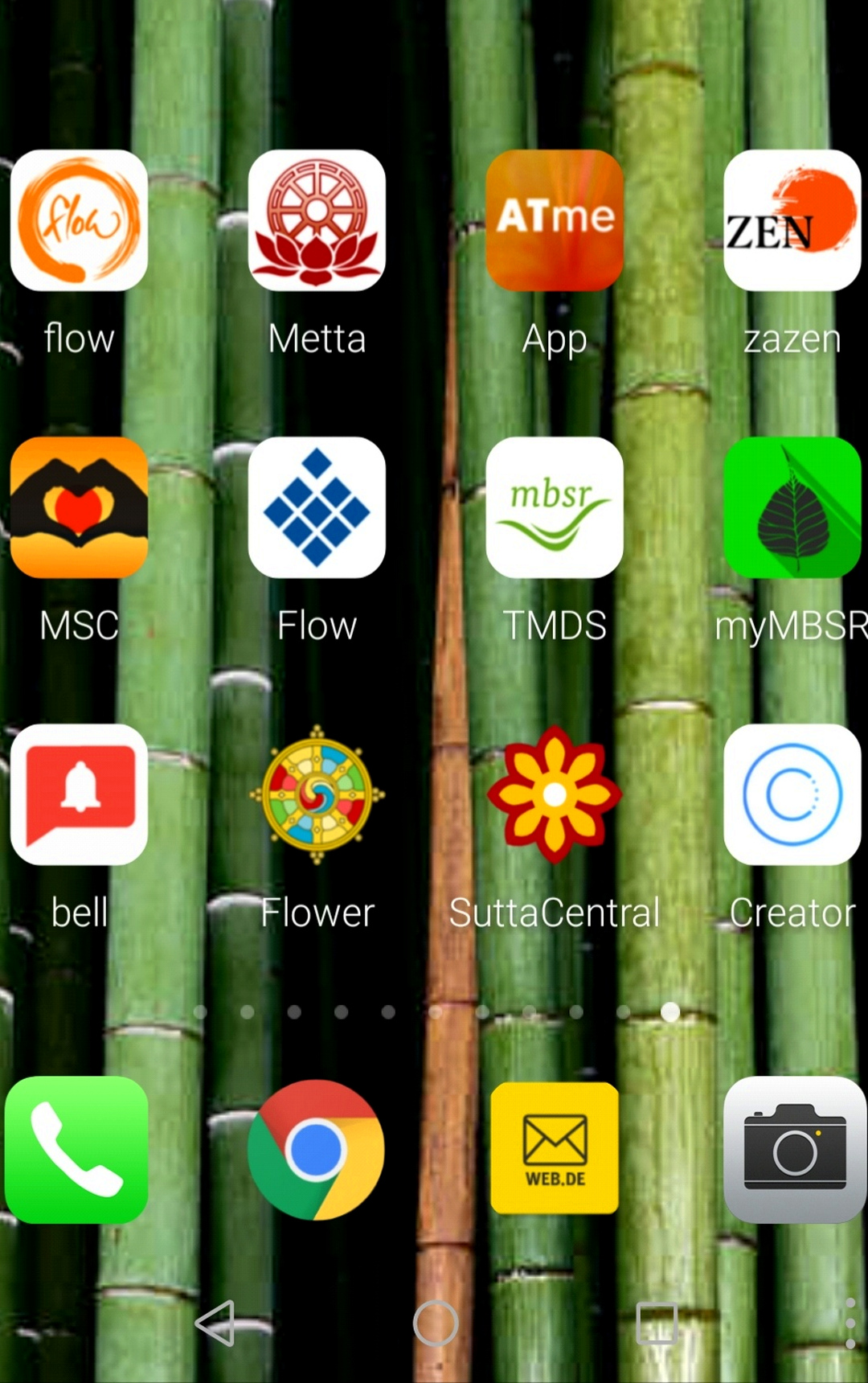The width and height of the screenshot is (868, 1383).
Task: Open the bell app
Action: tap(79, 794)
